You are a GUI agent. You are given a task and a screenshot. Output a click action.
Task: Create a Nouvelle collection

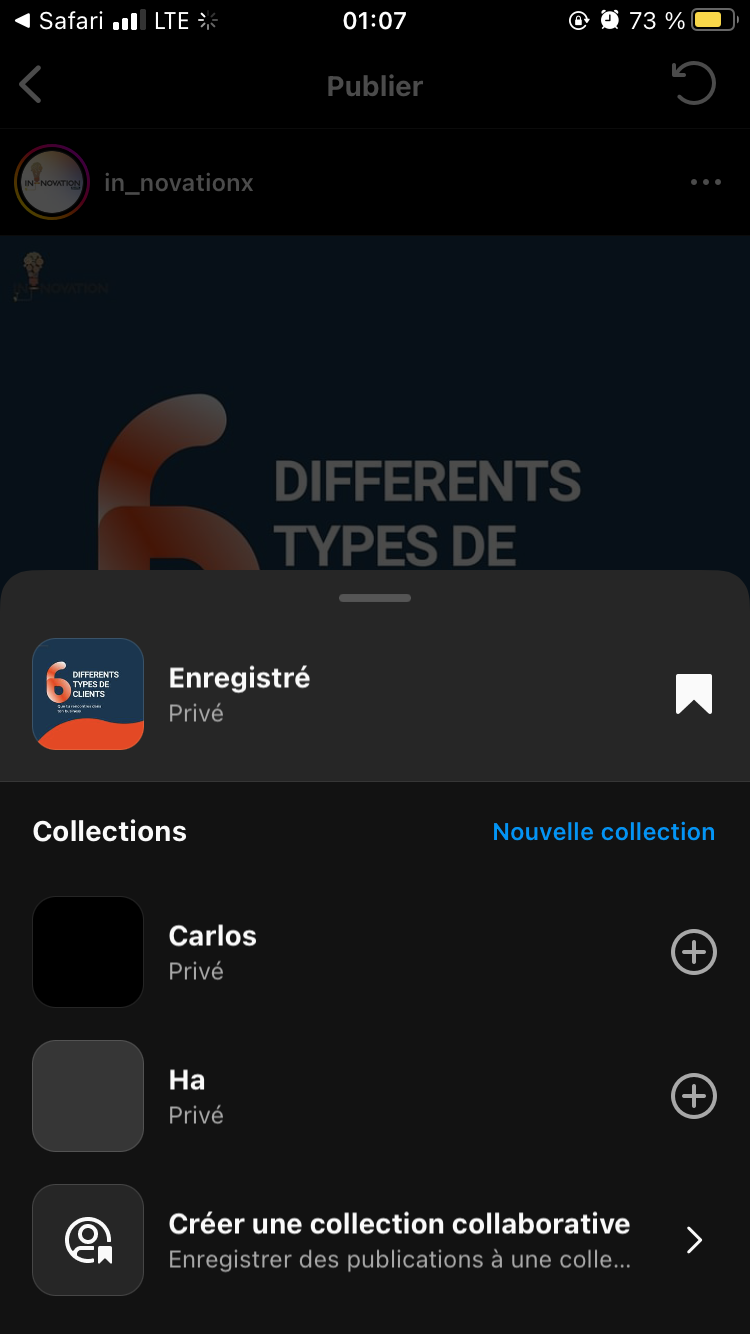[603, 832]
